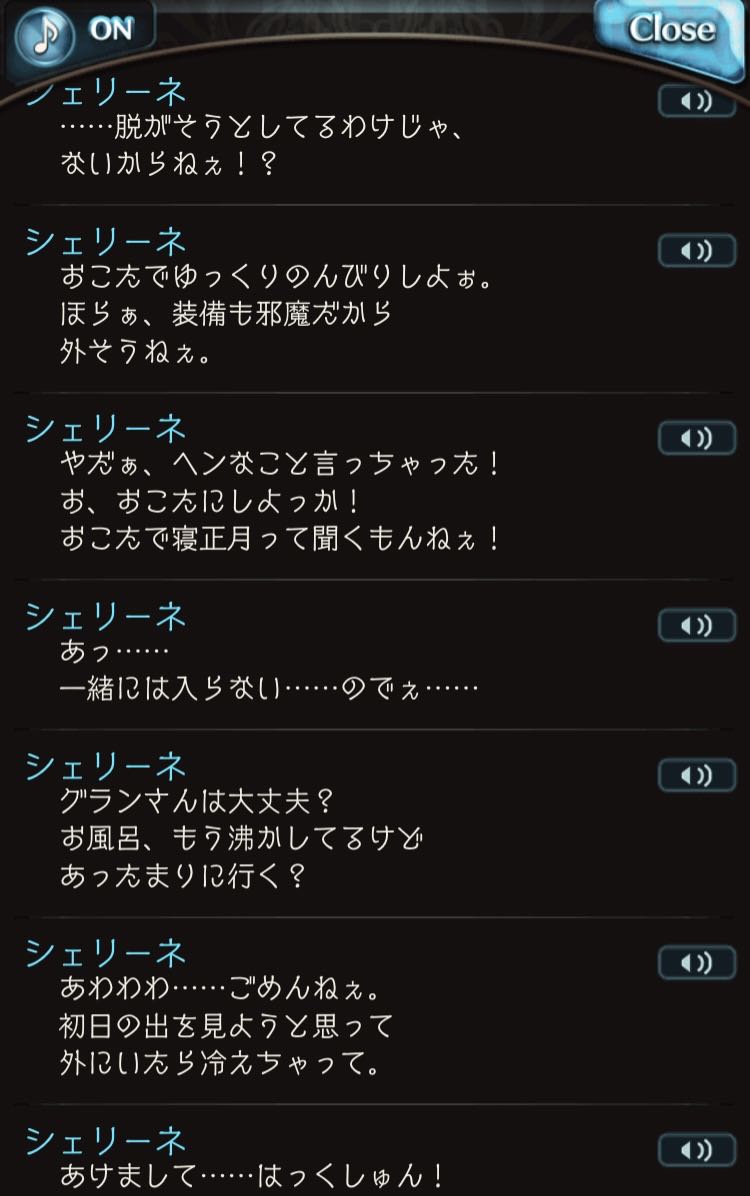Screen dimensions: 750x1196
Task: Play voice for line 'おこたでゆっくりのんびりしよぉ'
Action: click(696, 250)
